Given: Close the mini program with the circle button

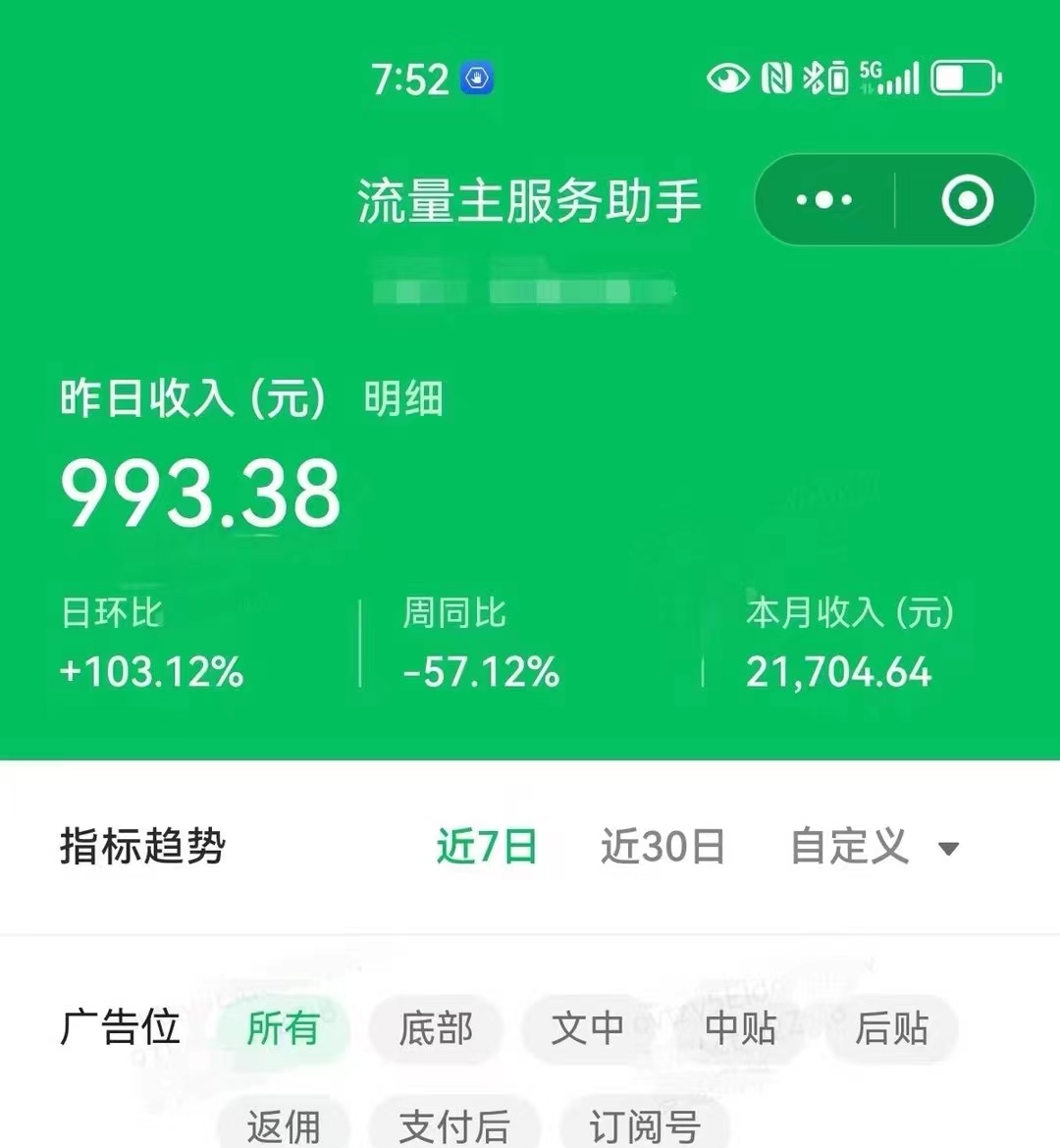Looking at the screenshot, I should 967,200.
